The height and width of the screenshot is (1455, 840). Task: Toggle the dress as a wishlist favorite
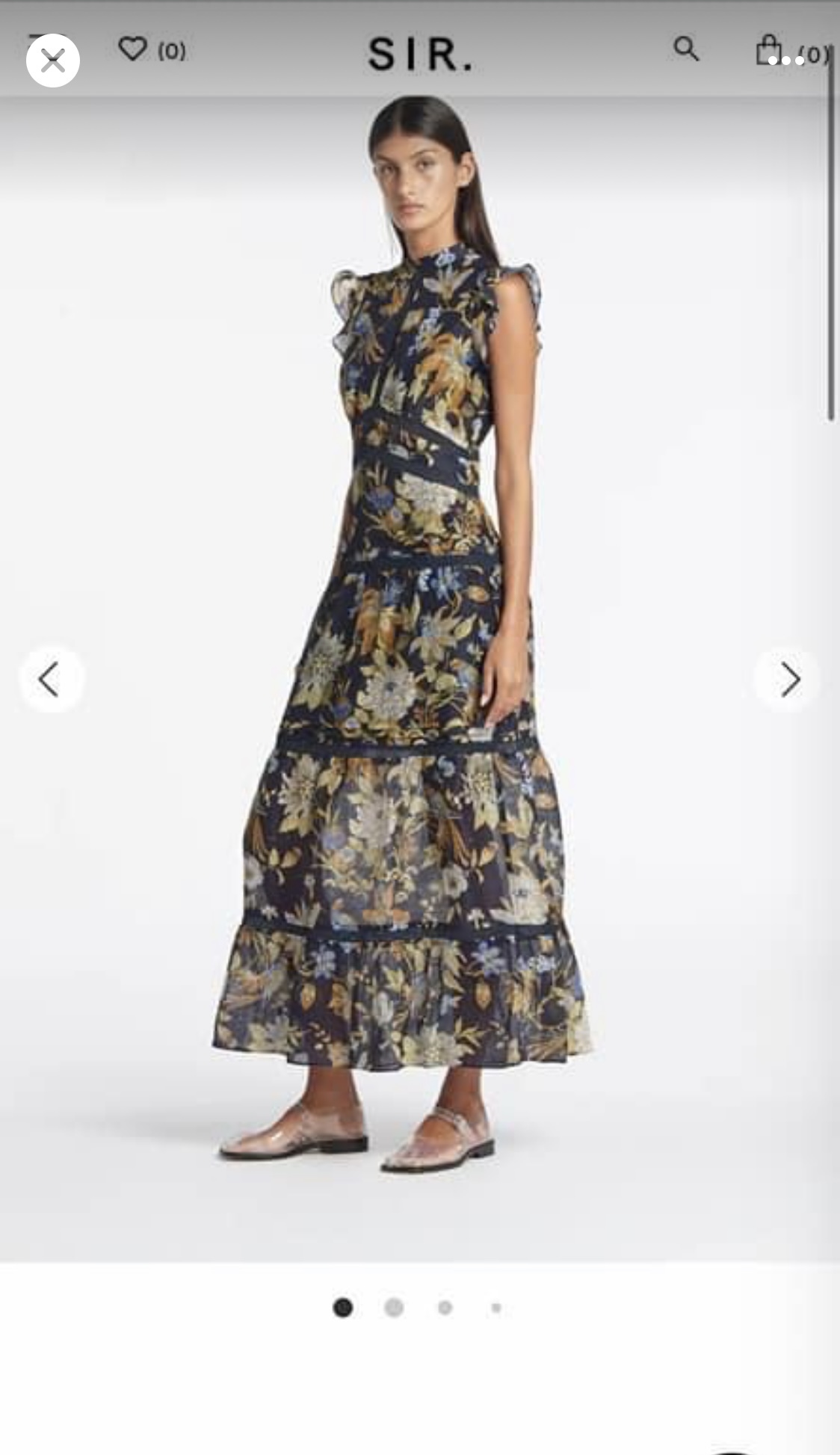[133, 50]
